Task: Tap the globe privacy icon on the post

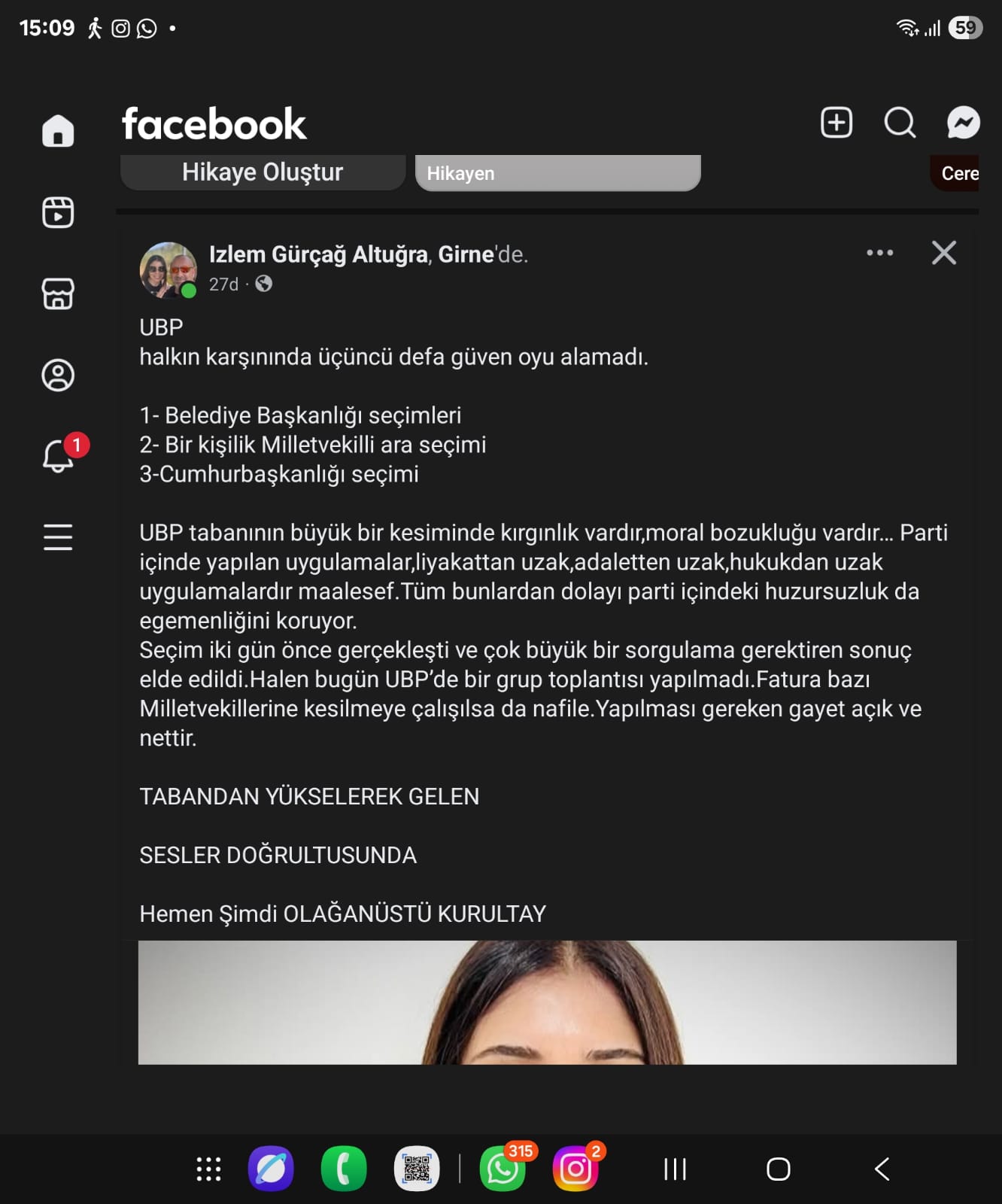Action: (265, 284)
